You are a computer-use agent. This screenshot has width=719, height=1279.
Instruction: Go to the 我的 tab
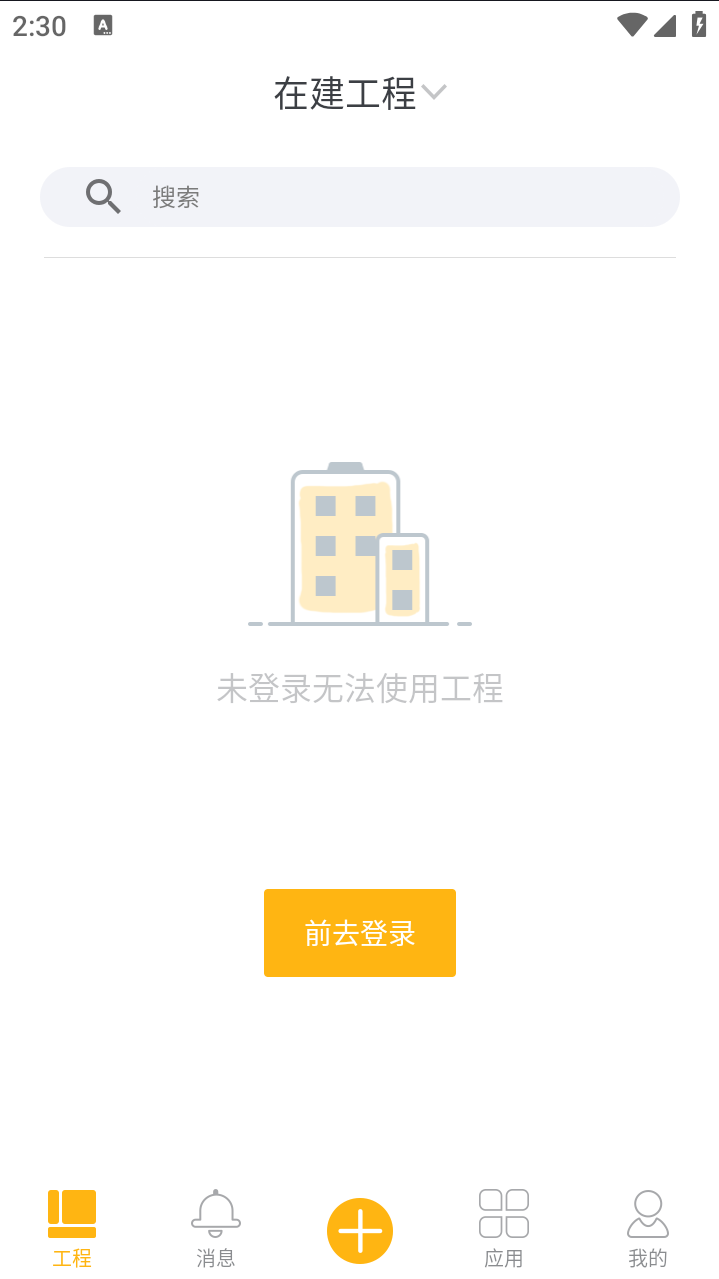(648, 1228)
